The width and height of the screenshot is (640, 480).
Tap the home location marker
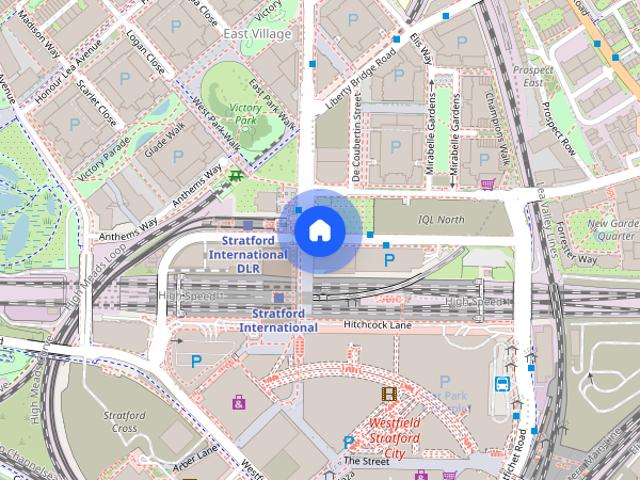click(318, 231)
